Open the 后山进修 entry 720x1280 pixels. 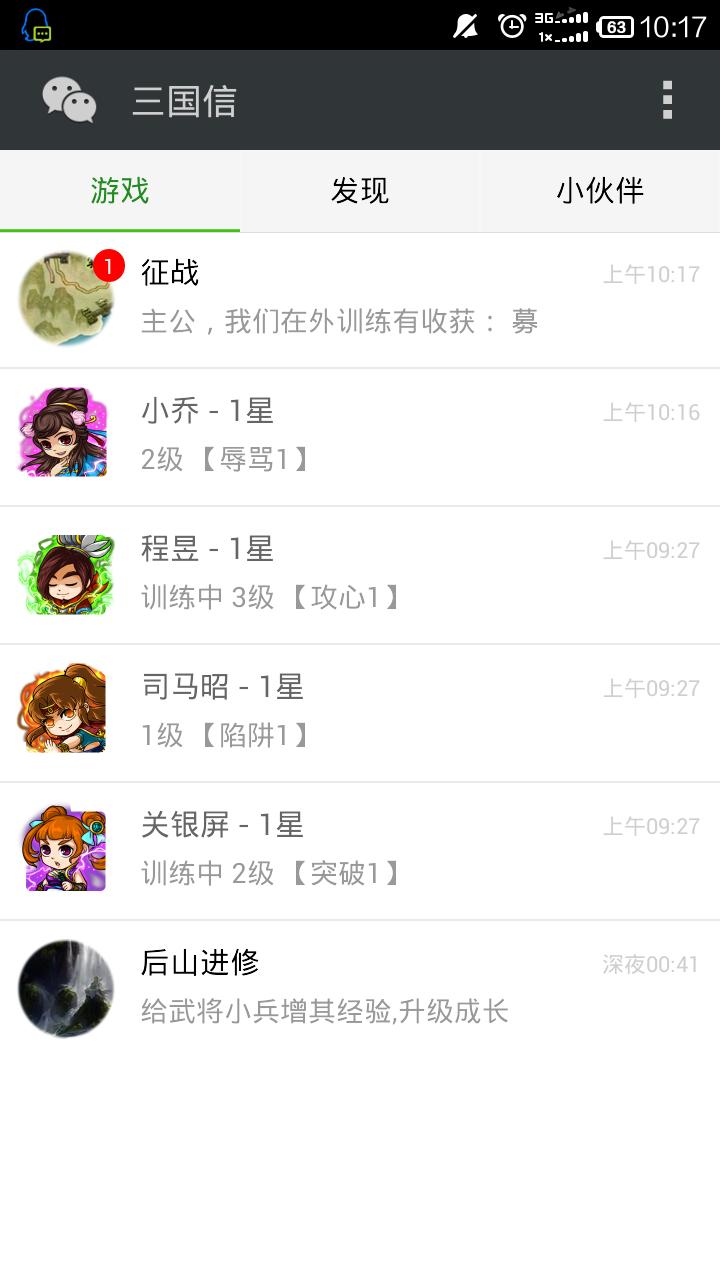[x=360, y=988]
